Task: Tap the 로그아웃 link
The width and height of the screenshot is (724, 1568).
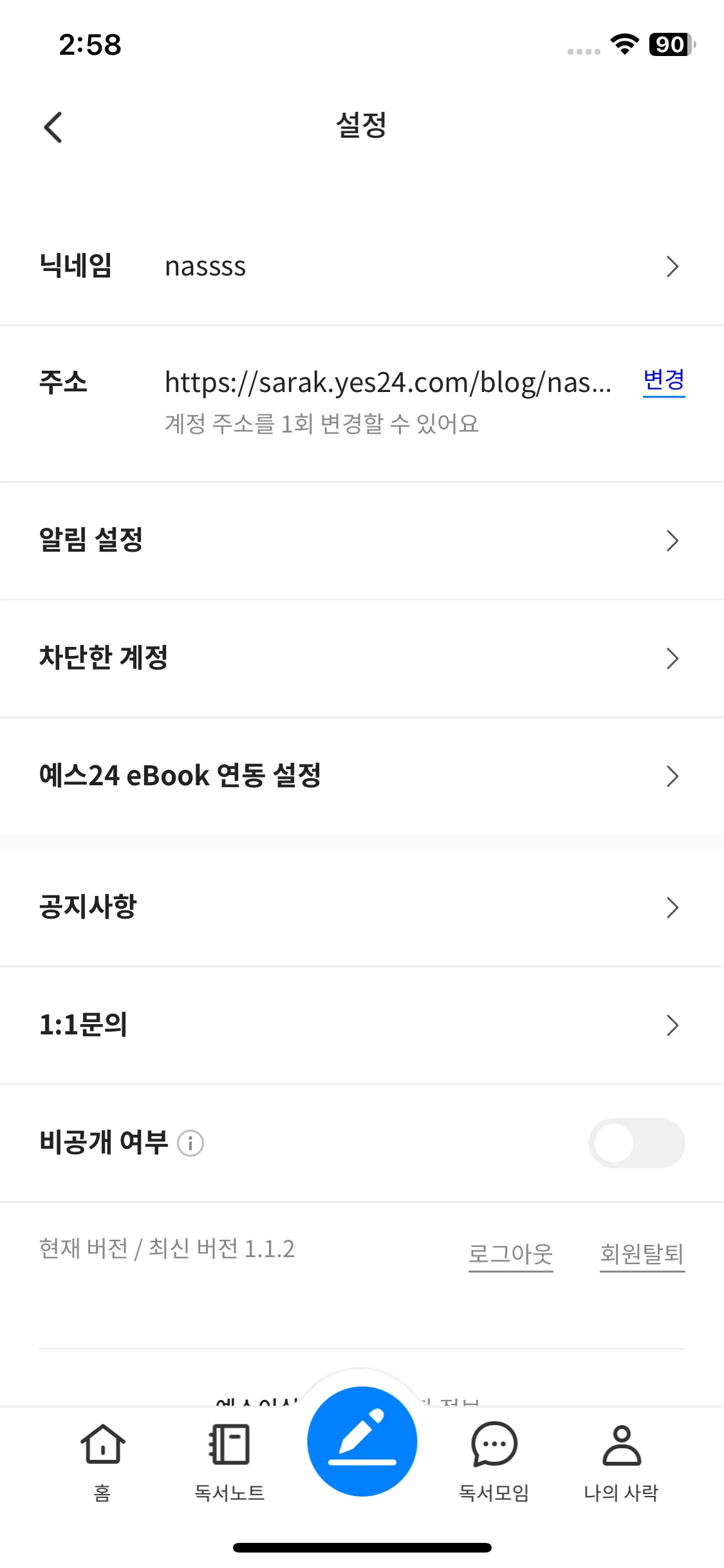Action: click(x=510, y=1254)
